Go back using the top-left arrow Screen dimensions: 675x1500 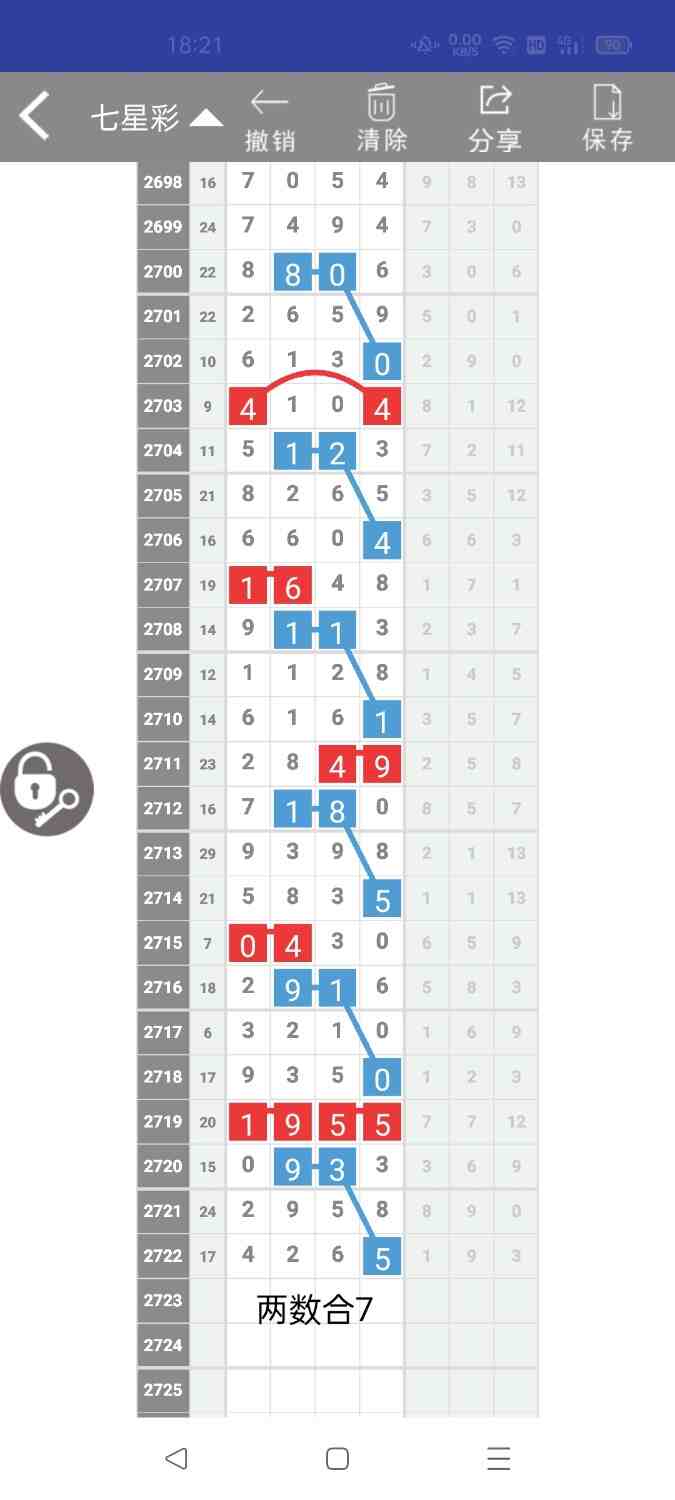point(34,116)
